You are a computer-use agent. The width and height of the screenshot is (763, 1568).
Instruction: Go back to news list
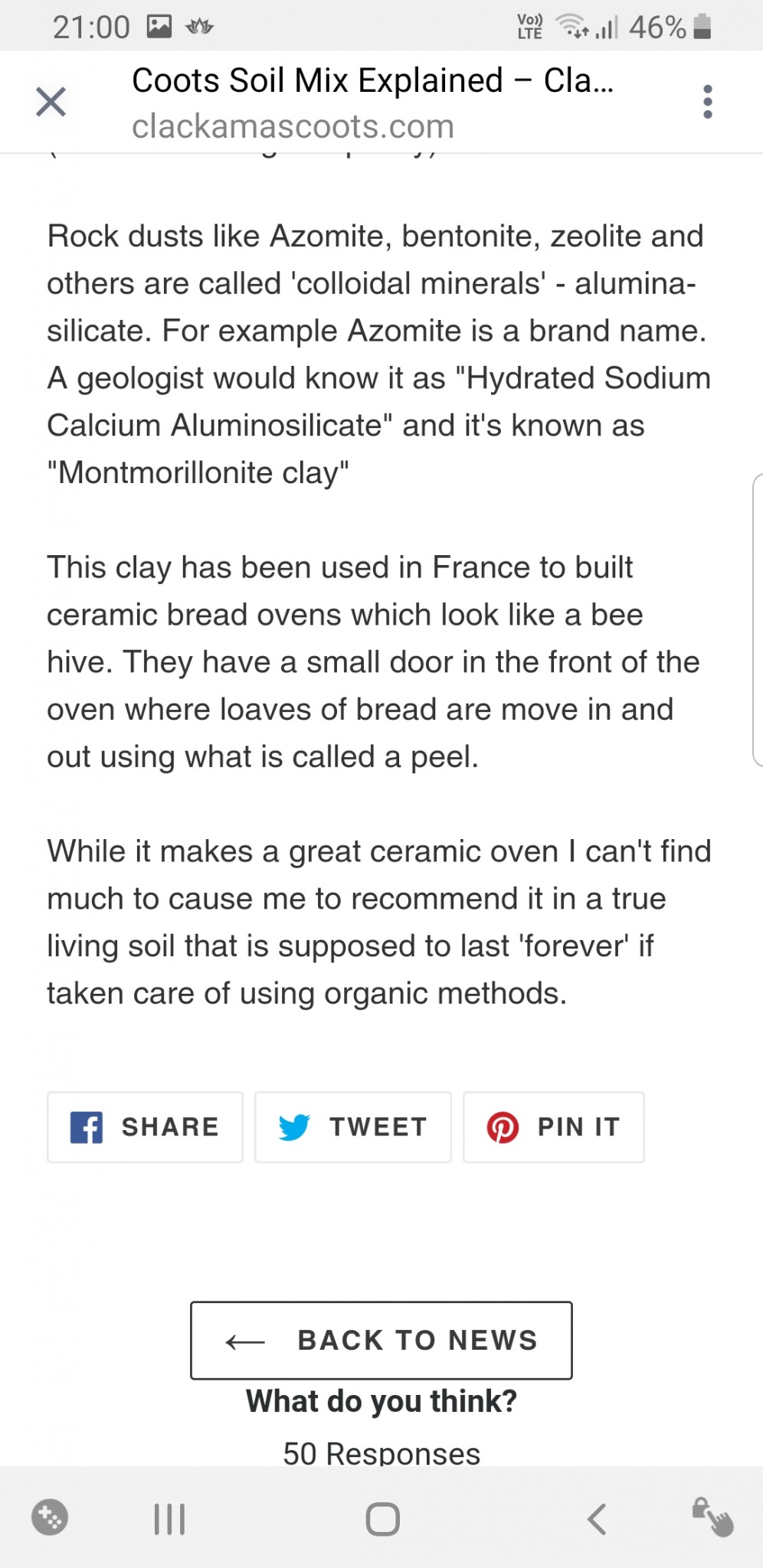[x=381, y=1340]
